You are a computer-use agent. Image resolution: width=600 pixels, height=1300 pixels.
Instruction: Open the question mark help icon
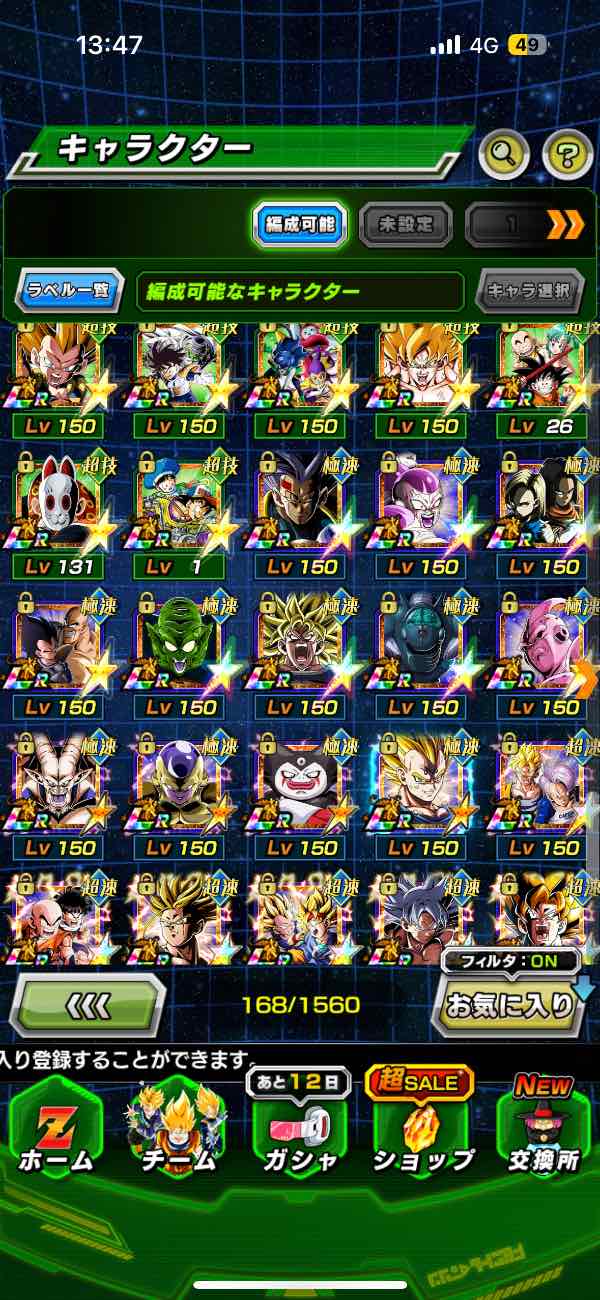[x=567, y=153]
